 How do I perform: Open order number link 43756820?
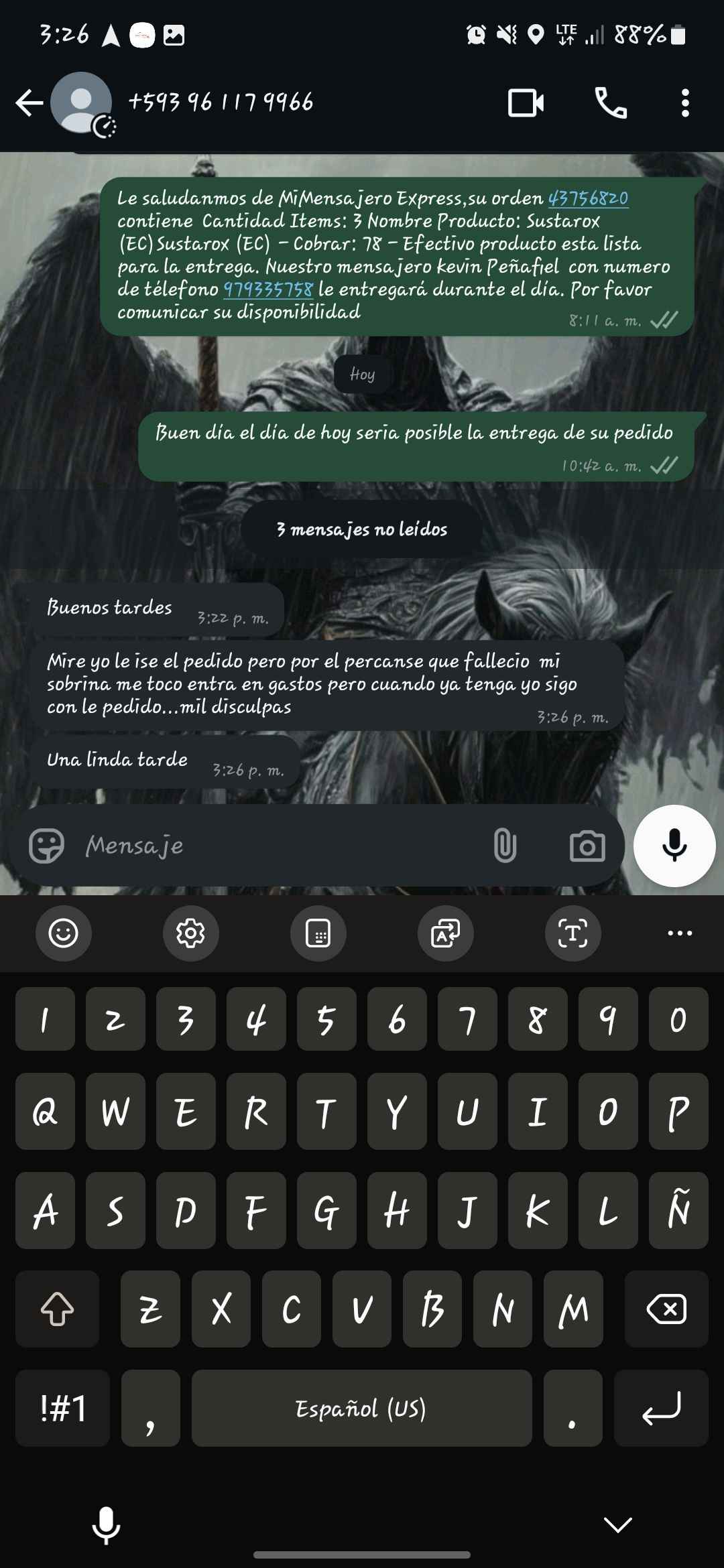pyautogui.click(x=588, y=198)
